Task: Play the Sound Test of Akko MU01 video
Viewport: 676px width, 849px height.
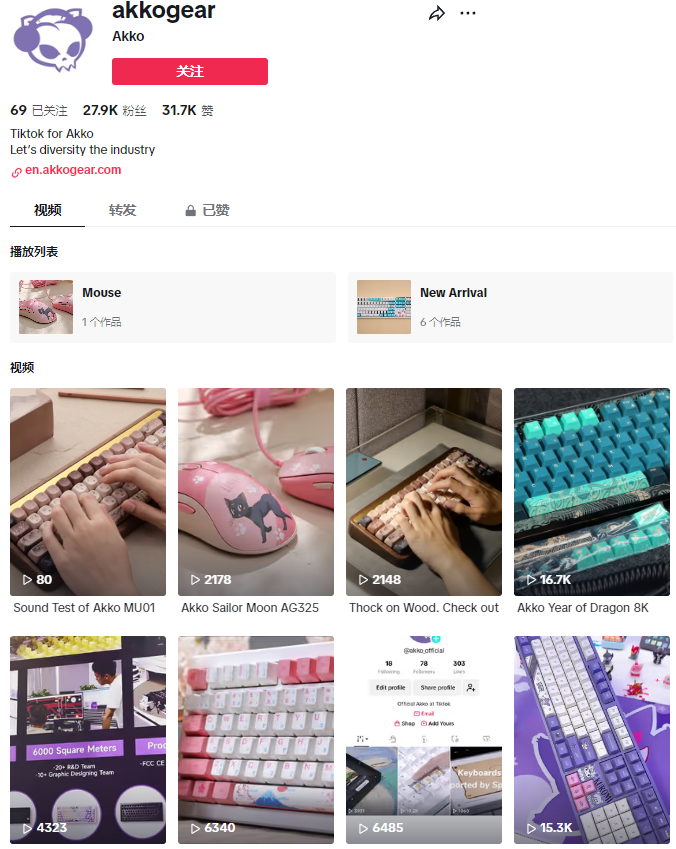Action: point(88,492)
